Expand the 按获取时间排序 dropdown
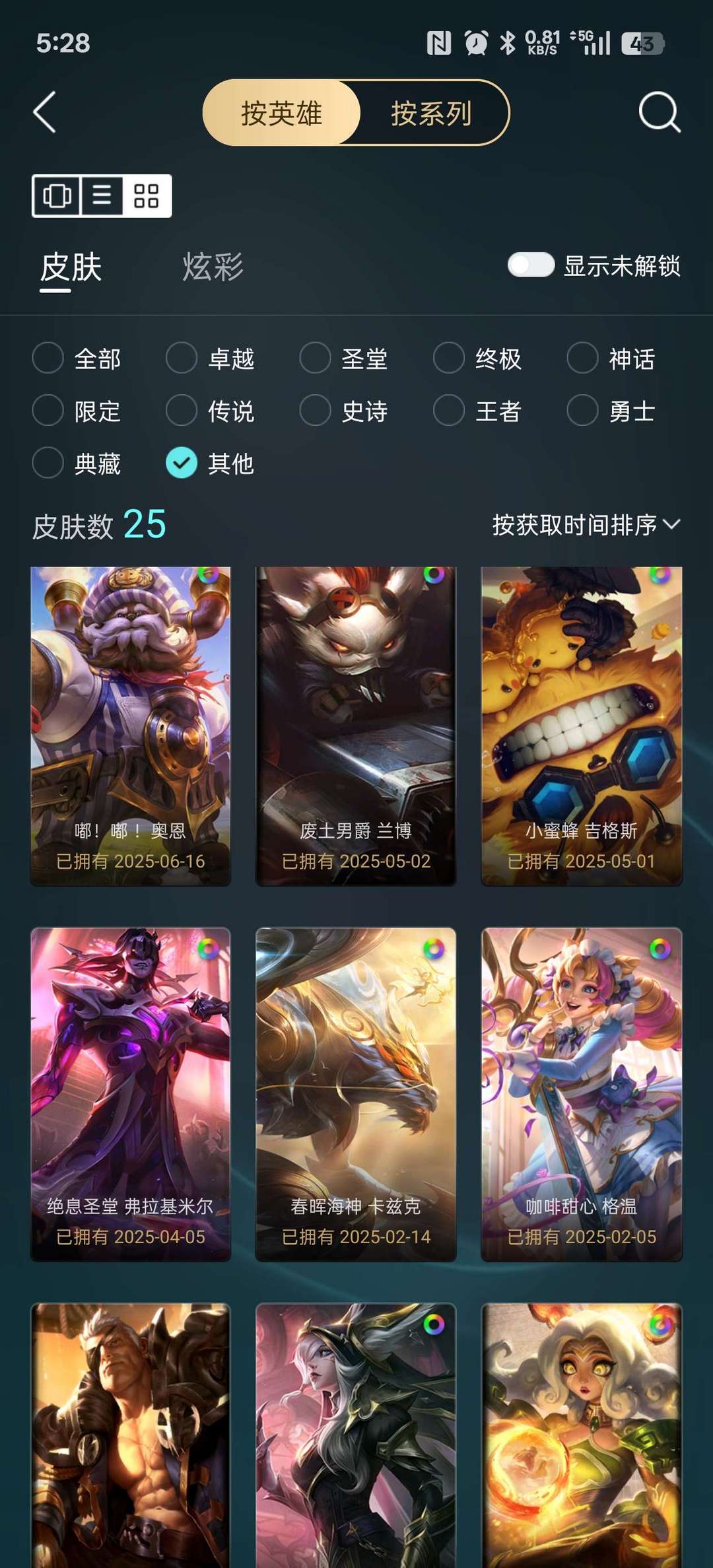This screenshot has height=1568, width=713. [586, 525]
